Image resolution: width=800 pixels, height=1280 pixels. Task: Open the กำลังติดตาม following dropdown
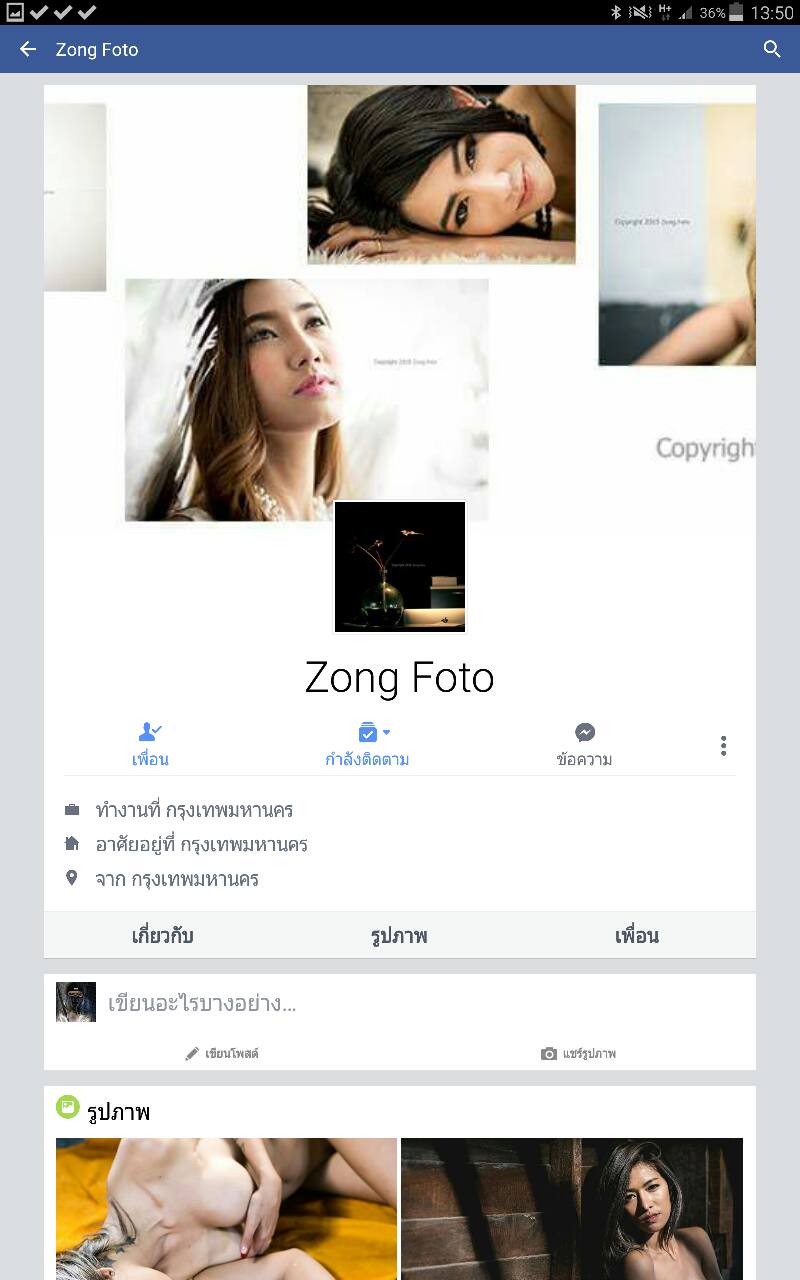367,745
